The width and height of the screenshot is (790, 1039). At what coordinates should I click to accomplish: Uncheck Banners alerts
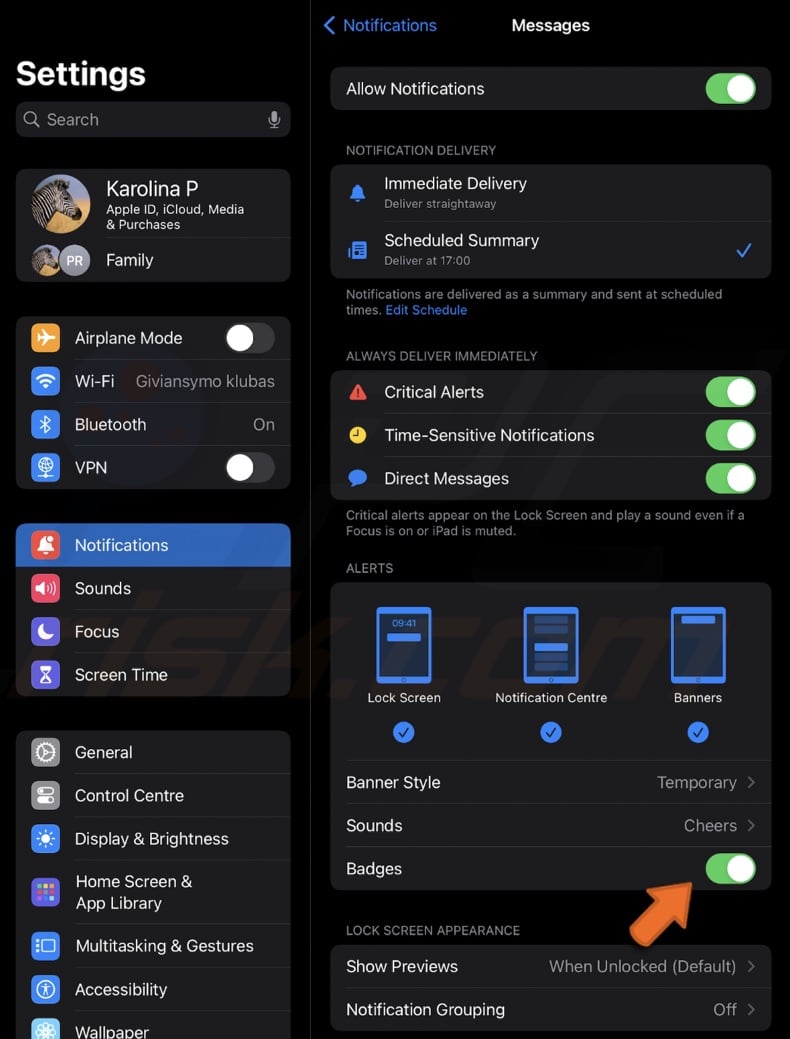[698, 733]
